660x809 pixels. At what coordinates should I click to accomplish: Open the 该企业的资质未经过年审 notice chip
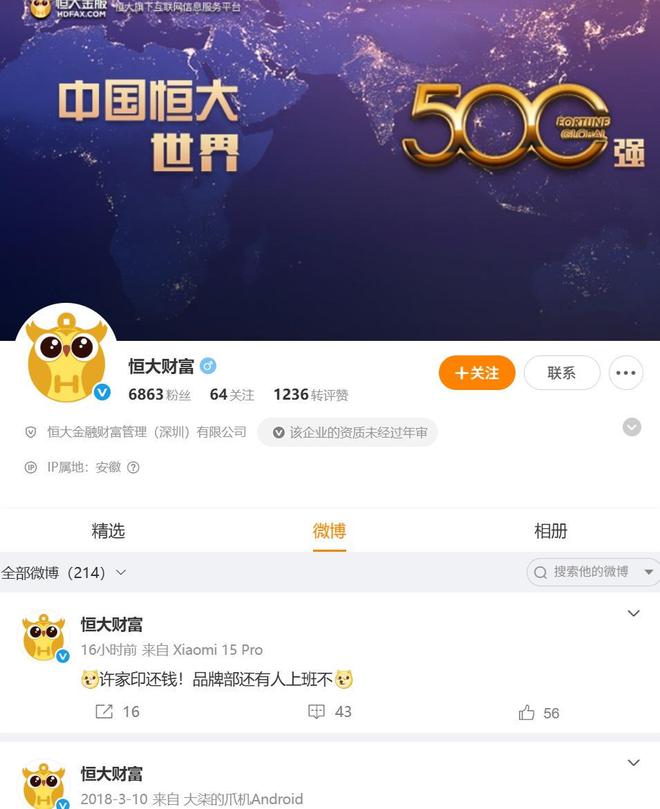347,432
